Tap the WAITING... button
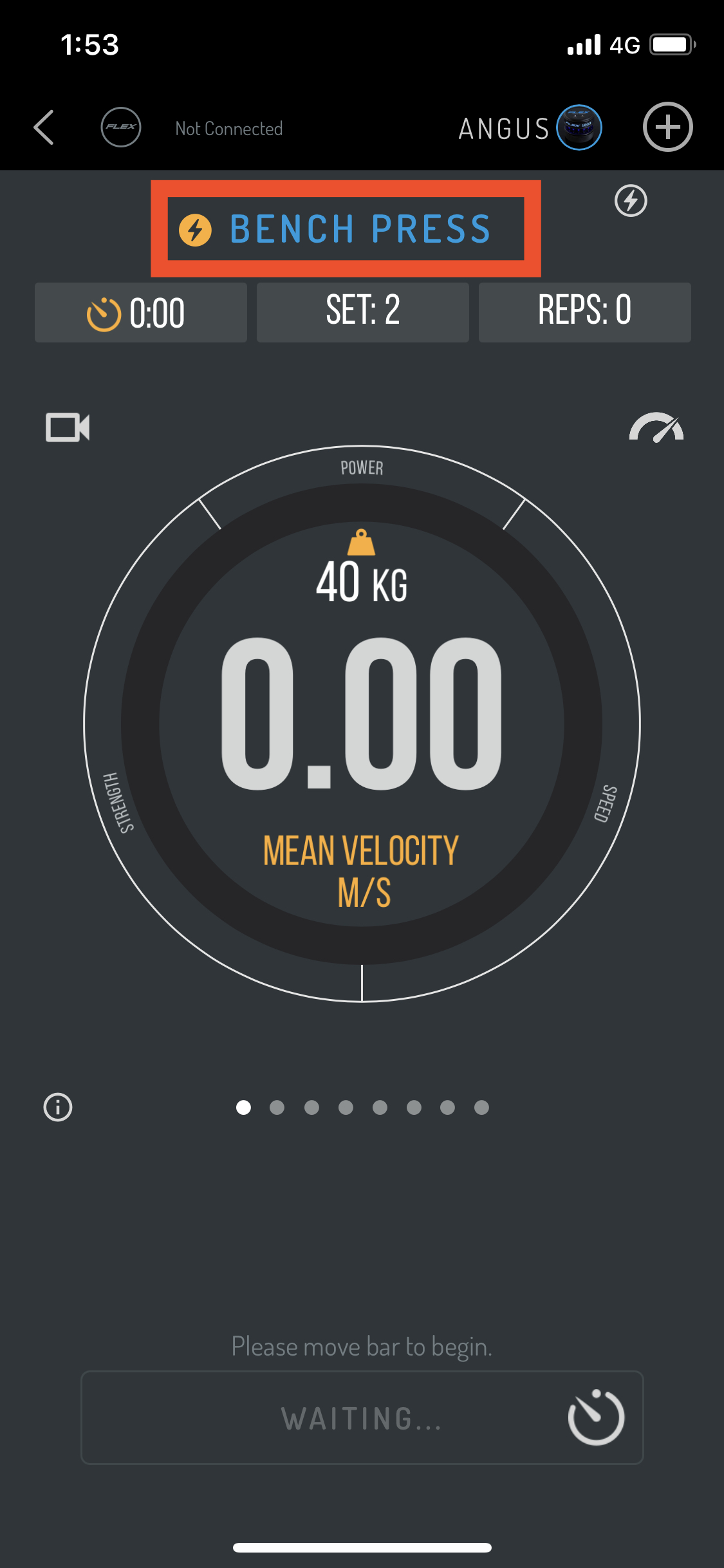The image size is (724, 1568). [x=361, y=1418]
